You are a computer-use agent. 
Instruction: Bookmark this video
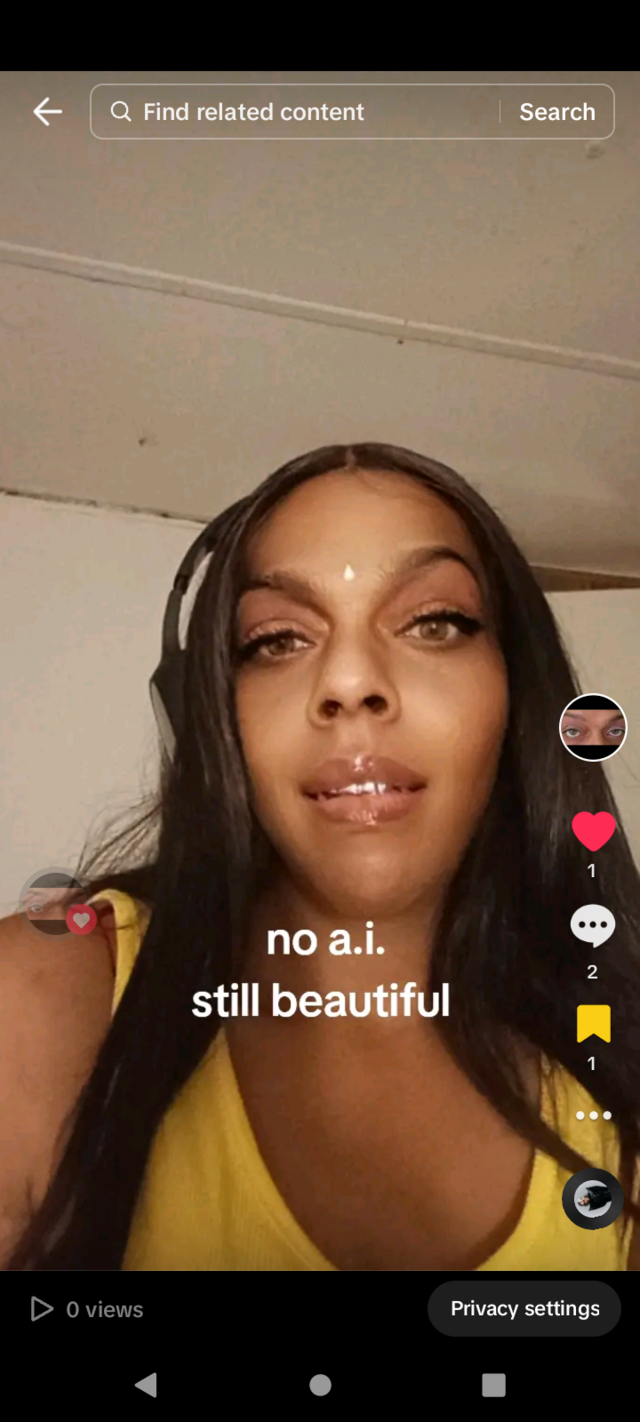593,1024
